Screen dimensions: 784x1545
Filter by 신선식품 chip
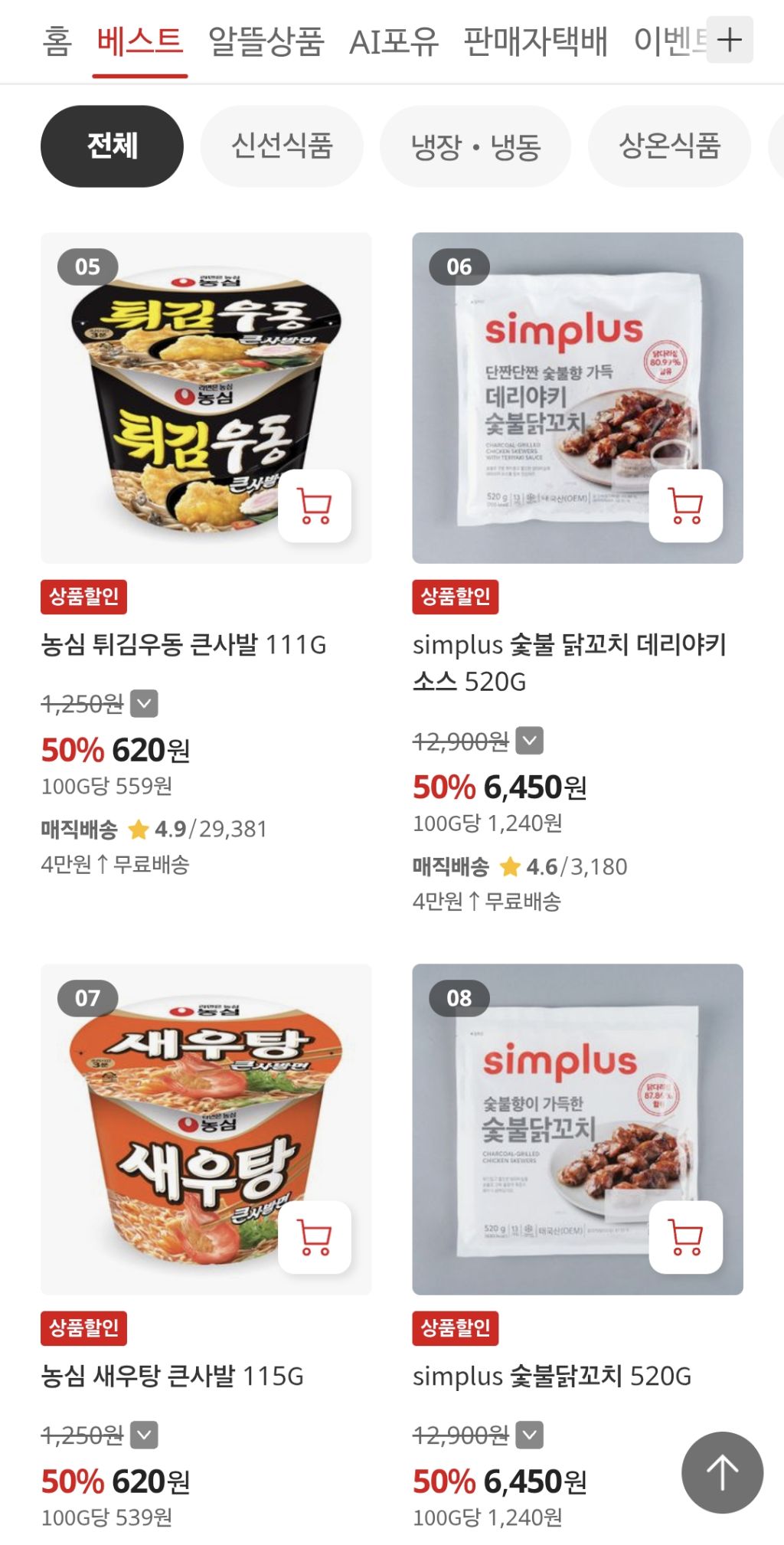pyautogui.click(x=282, y=146)
